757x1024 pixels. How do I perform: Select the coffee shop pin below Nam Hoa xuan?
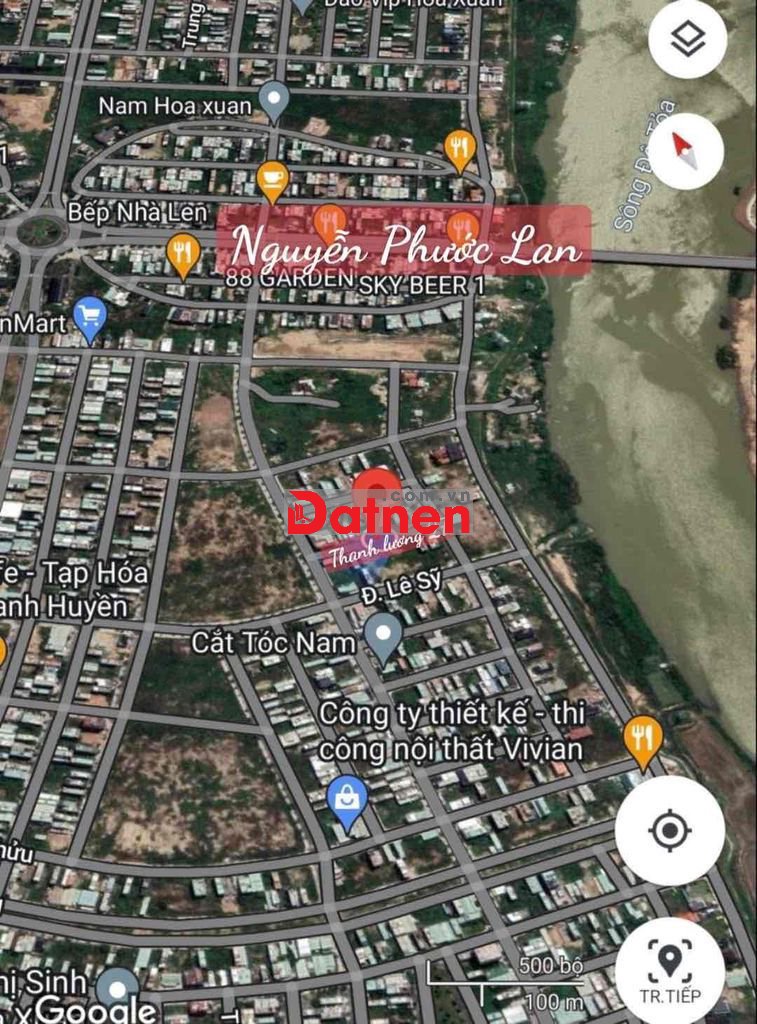[x=272, y=180]
